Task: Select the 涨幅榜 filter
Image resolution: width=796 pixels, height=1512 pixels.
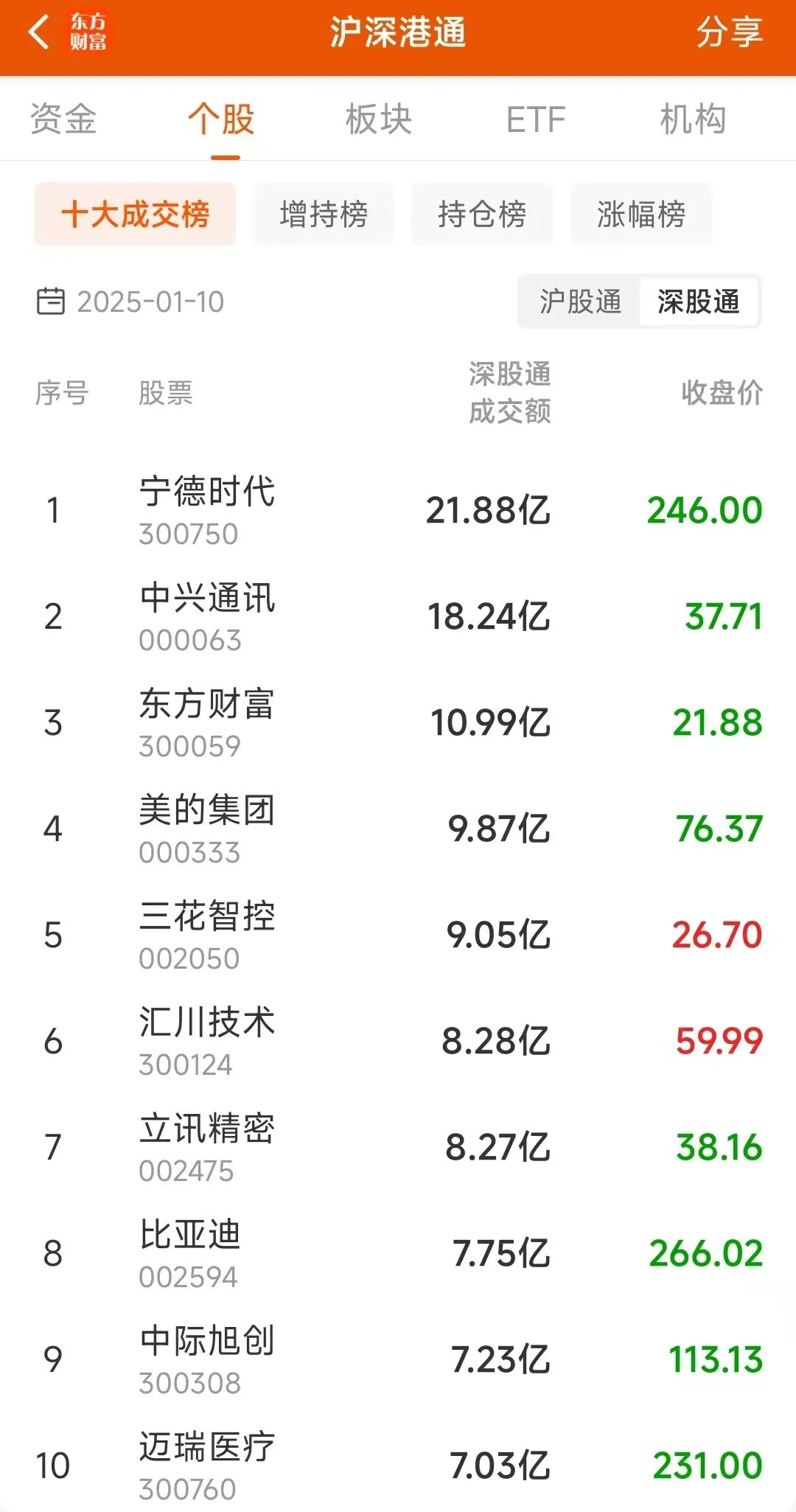Action: pos(641,214)
